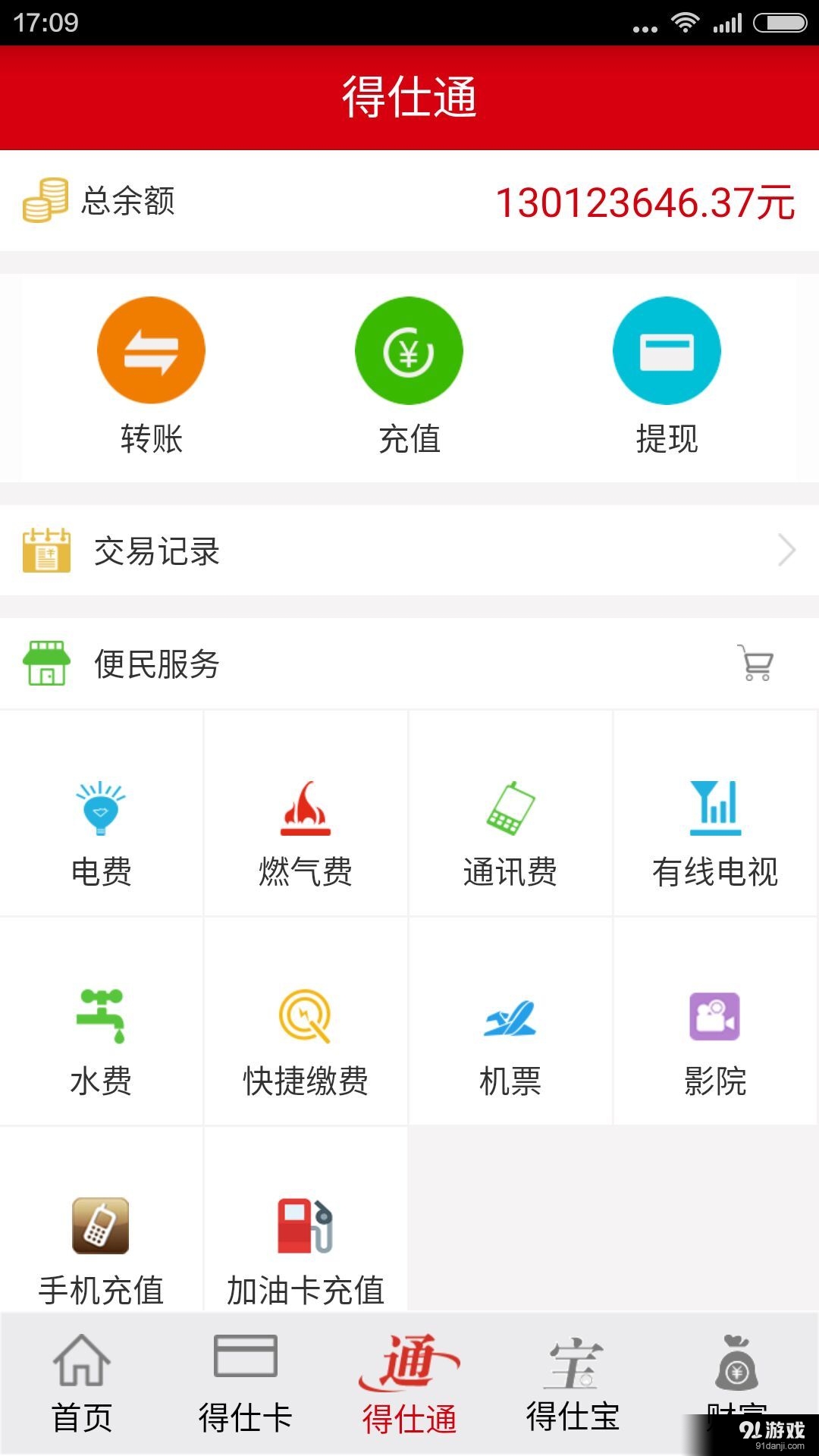Select 加油卡充值 fuel card recharge
Image resolution: width=819 pixels, height=1456 pixels.
306,1225
